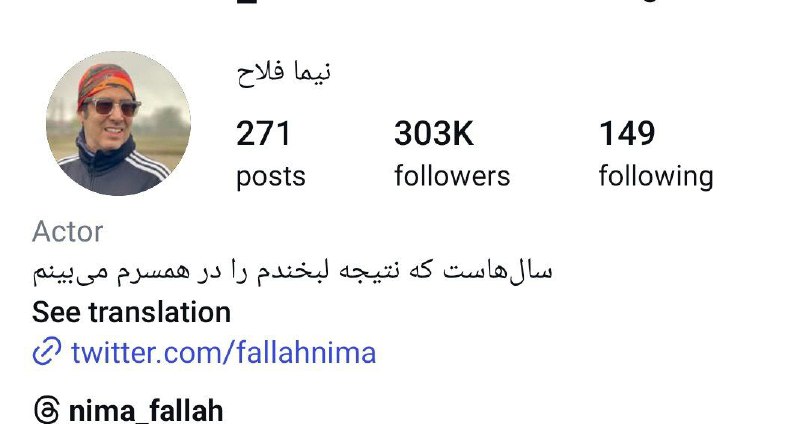This screenshot has height=424, width=800.
Task: Open Nima Fallah's profile picture
Action: [118, 122]
